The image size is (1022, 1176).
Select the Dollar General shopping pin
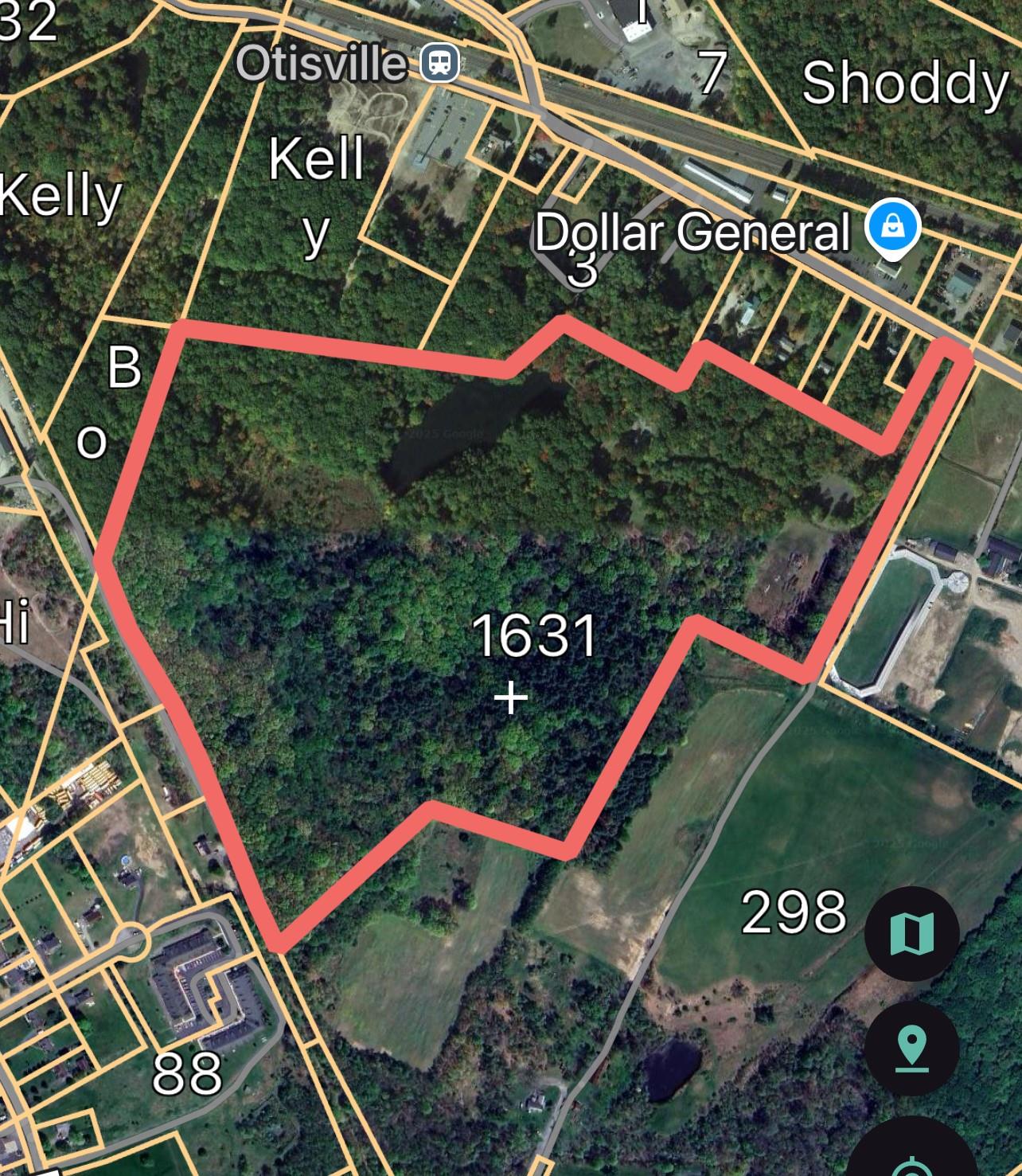893,227
